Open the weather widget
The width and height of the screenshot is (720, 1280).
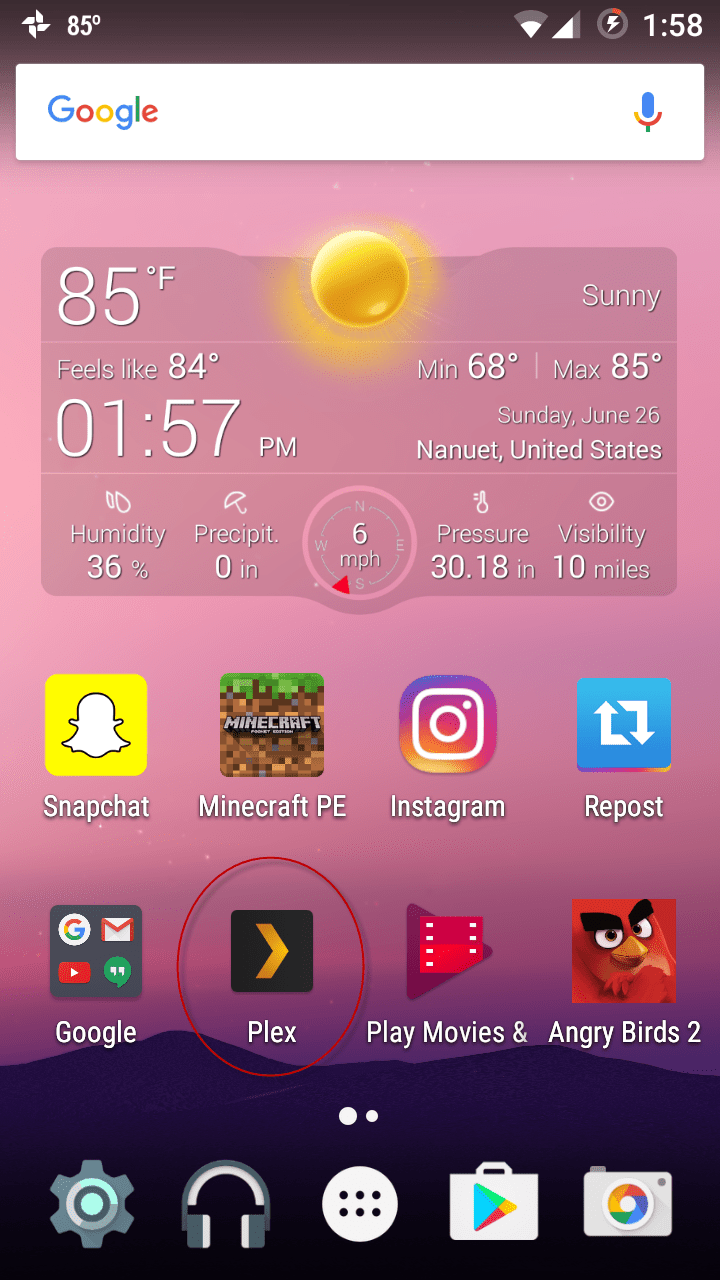[359, 420]
